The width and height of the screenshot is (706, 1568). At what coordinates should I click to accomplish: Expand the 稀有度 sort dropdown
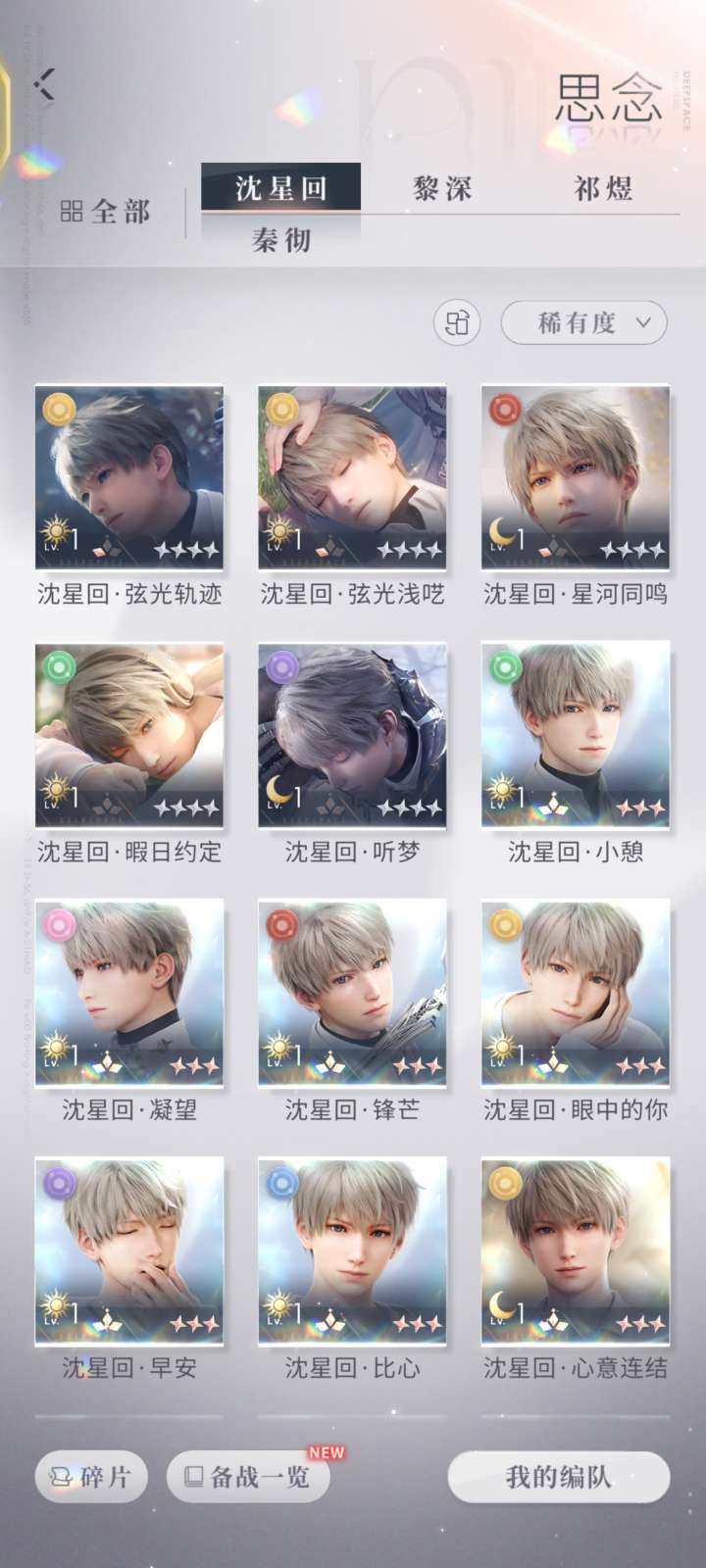coord(583,322)
